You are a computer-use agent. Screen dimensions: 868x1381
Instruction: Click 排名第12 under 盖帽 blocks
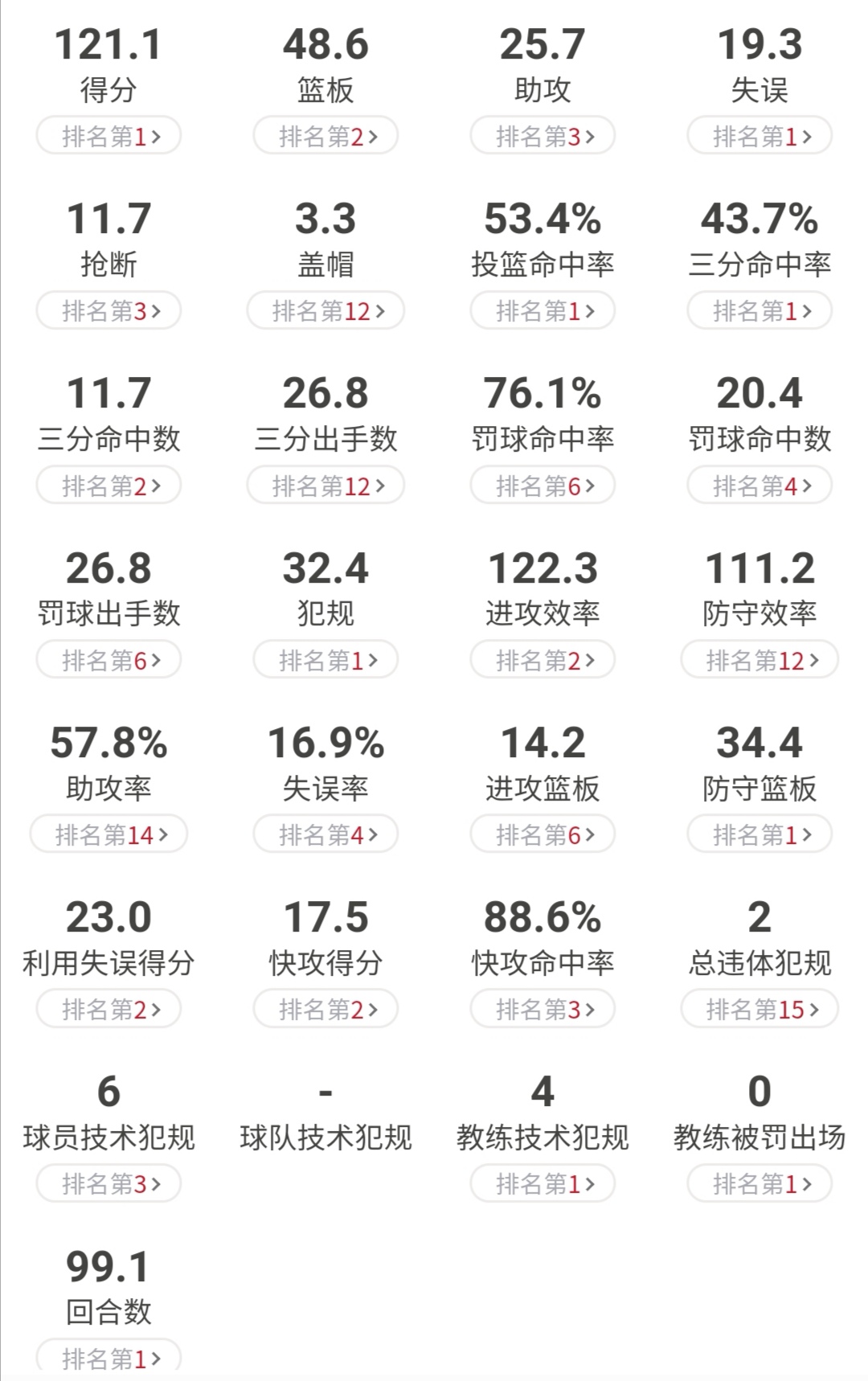326,310
